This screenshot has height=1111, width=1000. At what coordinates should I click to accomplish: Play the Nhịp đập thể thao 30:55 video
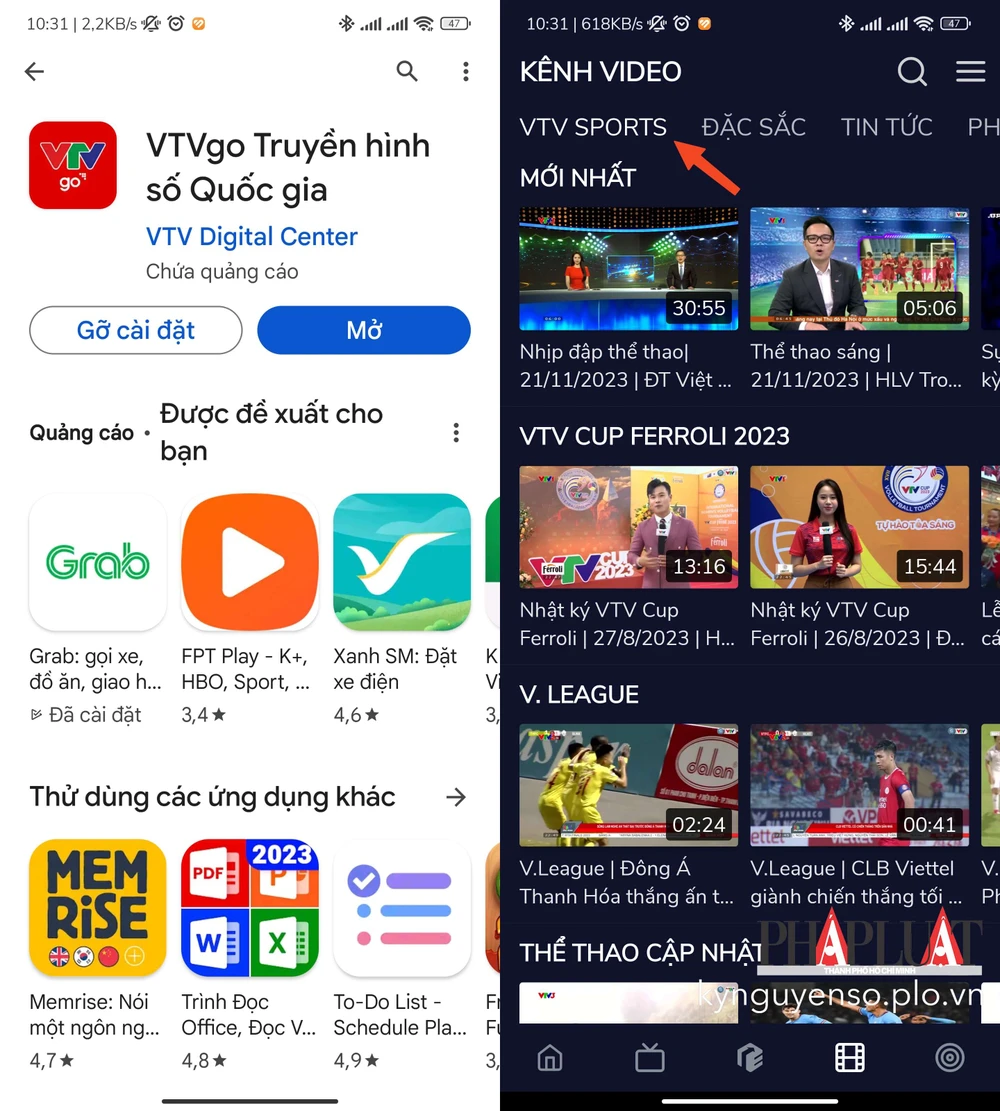click(629, 269)
